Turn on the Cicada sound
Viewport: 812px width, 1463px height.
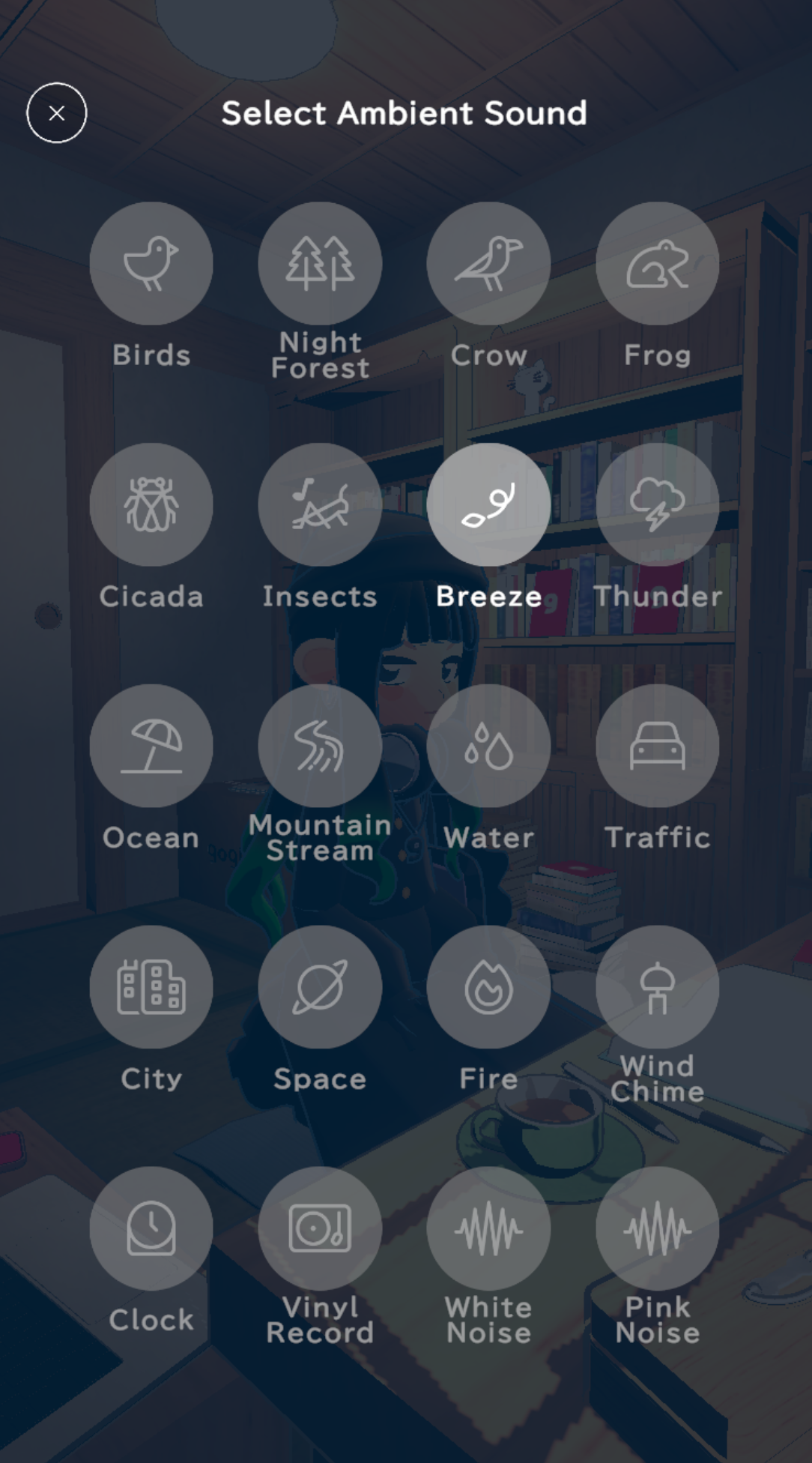[151, 504]
